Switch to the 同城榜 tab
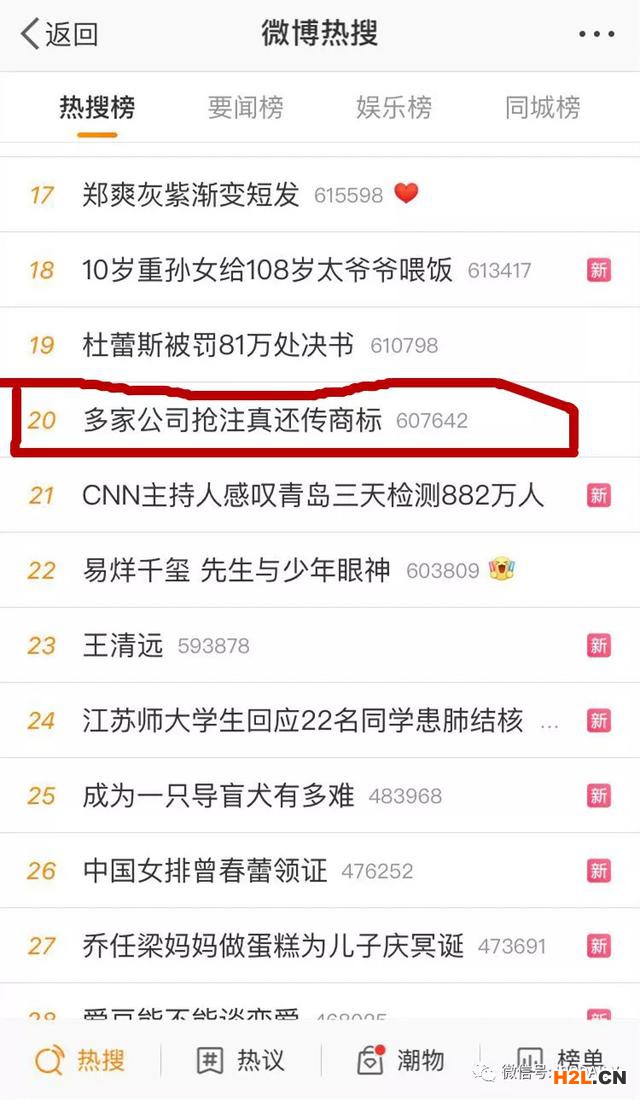640x1100 pixels. pos(542,108)
